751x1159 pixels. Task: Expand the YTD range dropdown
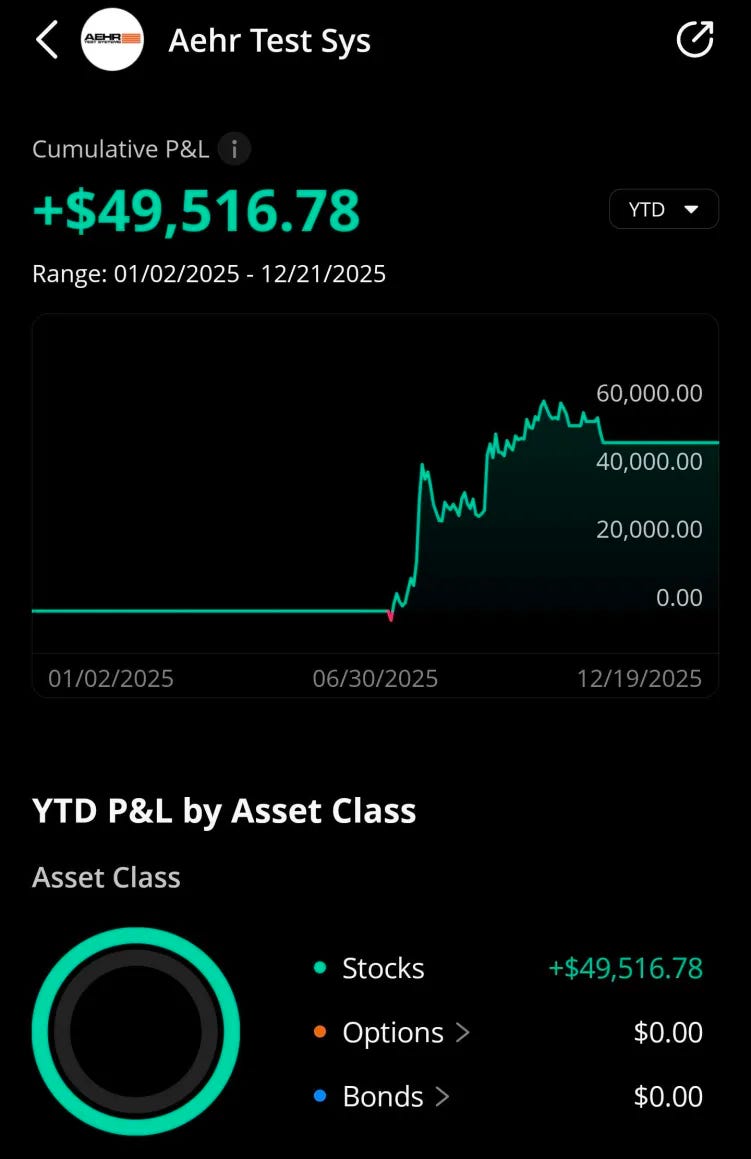(x=663, y=209)
